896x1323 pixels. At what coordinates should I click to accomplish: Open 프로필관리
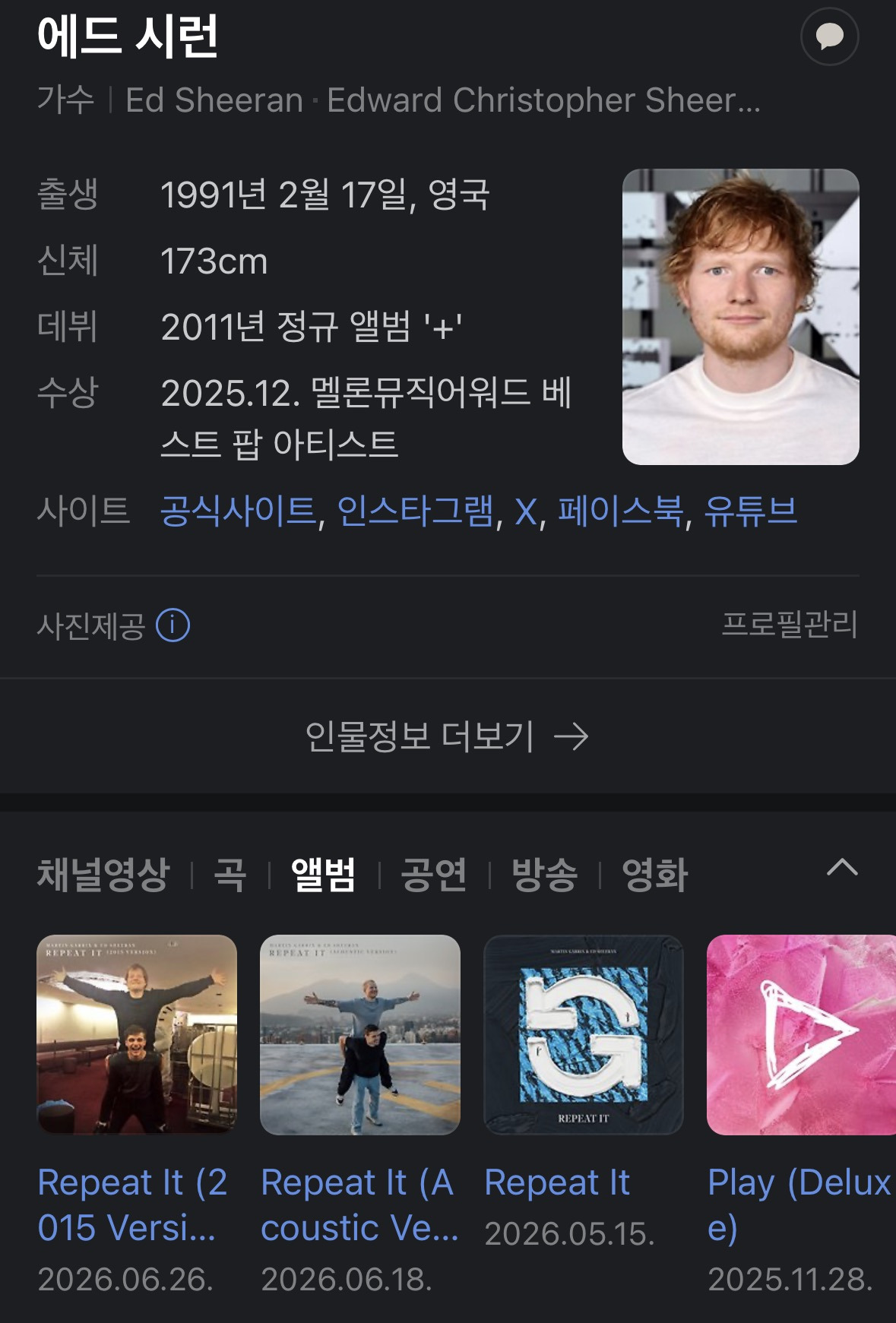tap(790, 625)
